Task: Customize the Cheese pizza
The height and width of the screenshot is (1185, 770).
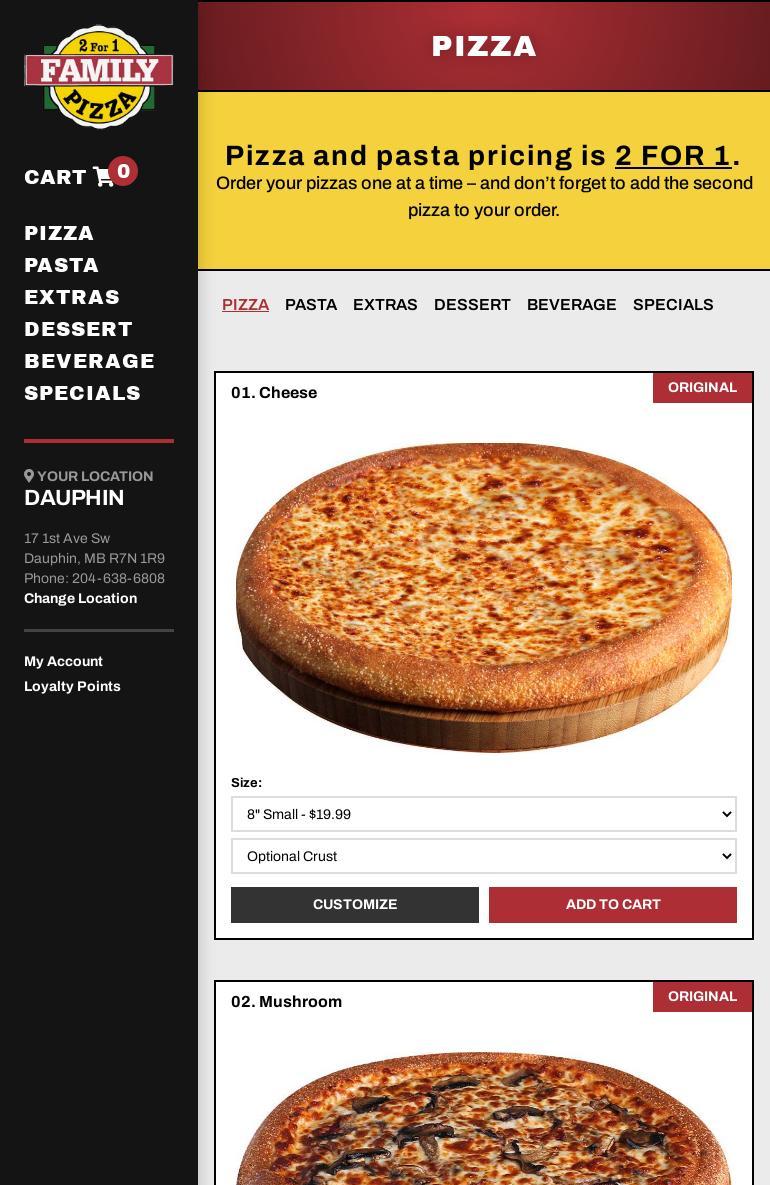Action: click(x=355, y=904)
